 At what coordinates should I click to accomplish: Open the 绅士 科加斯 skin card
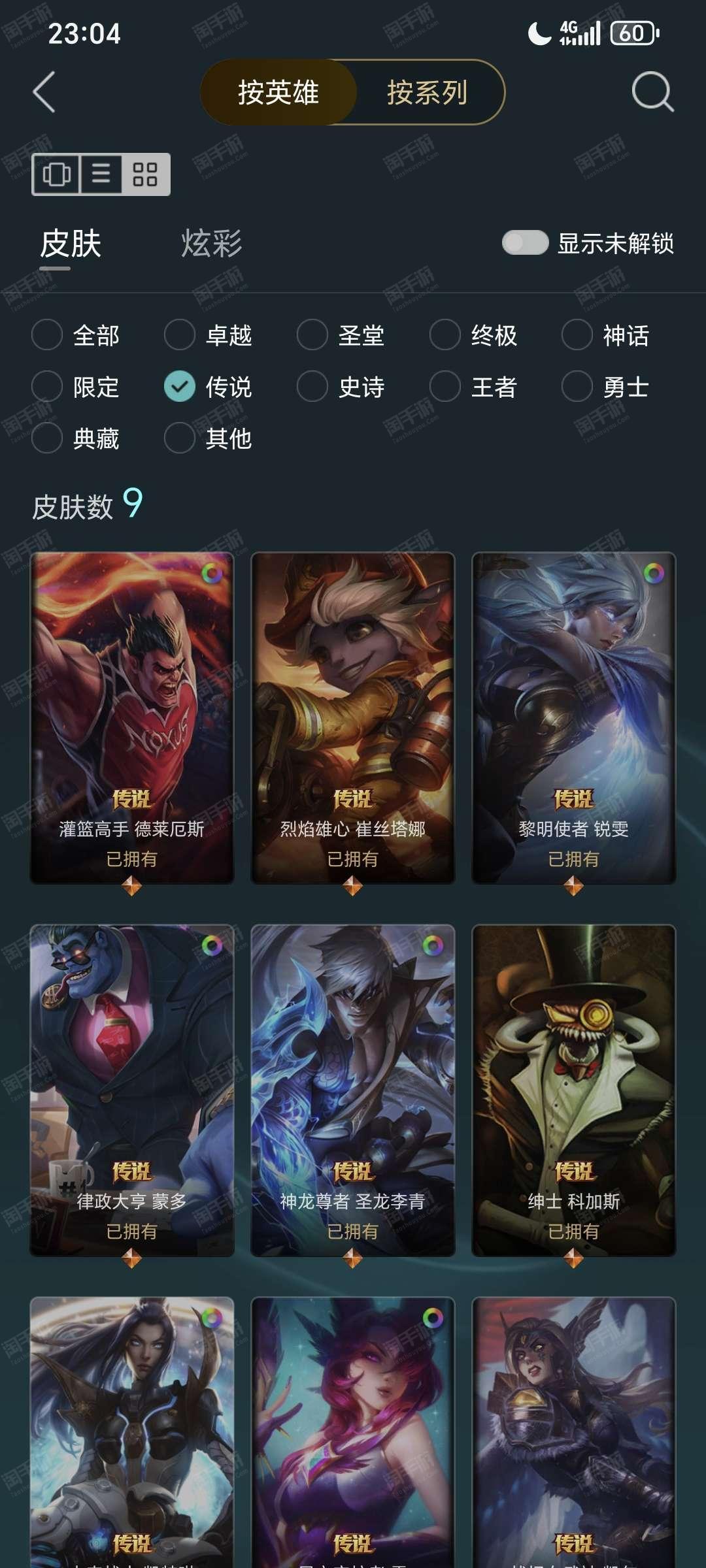[x=574, y=1090]
